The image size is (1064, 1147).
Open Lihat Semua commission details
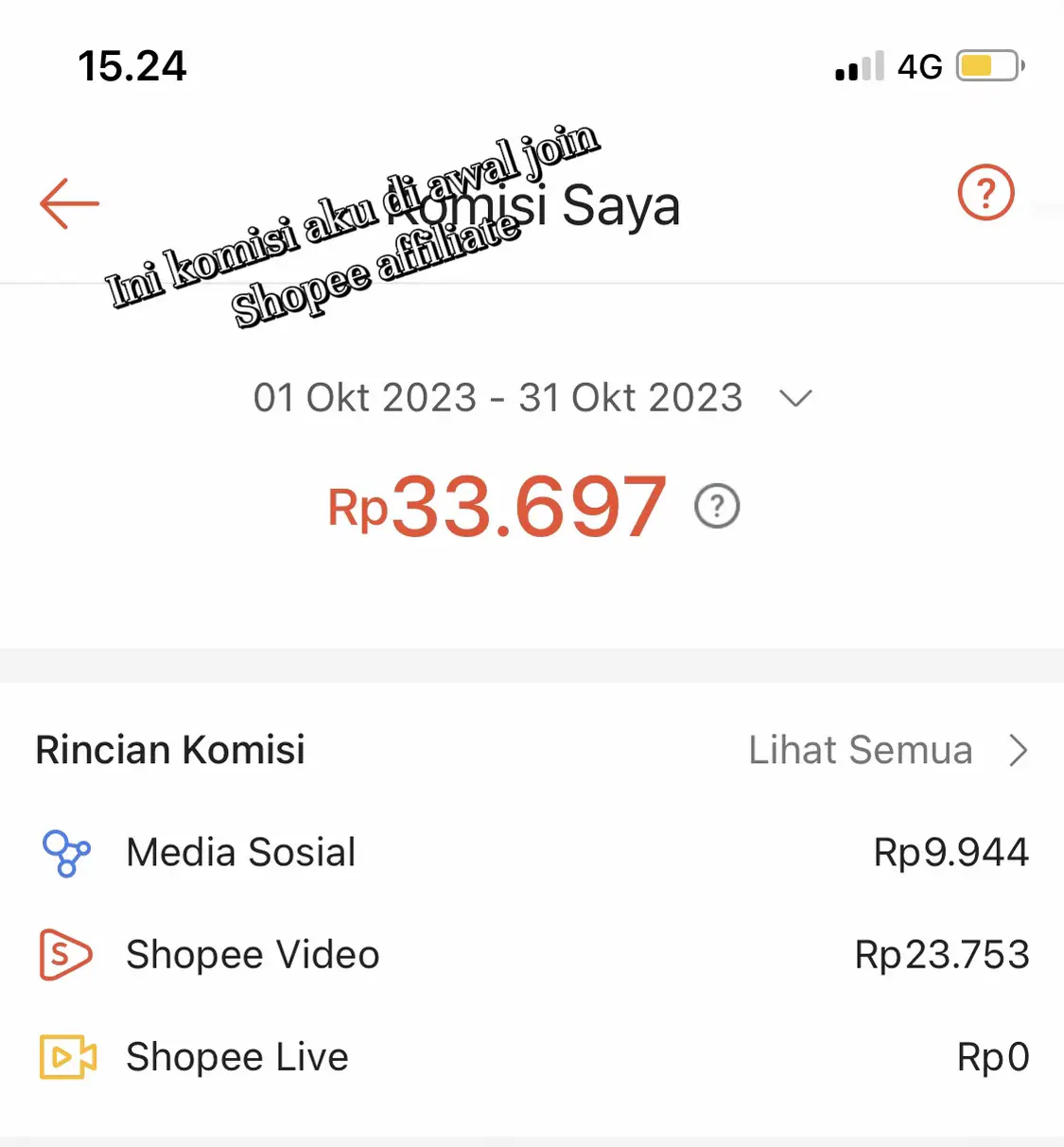tap(886, 751)
